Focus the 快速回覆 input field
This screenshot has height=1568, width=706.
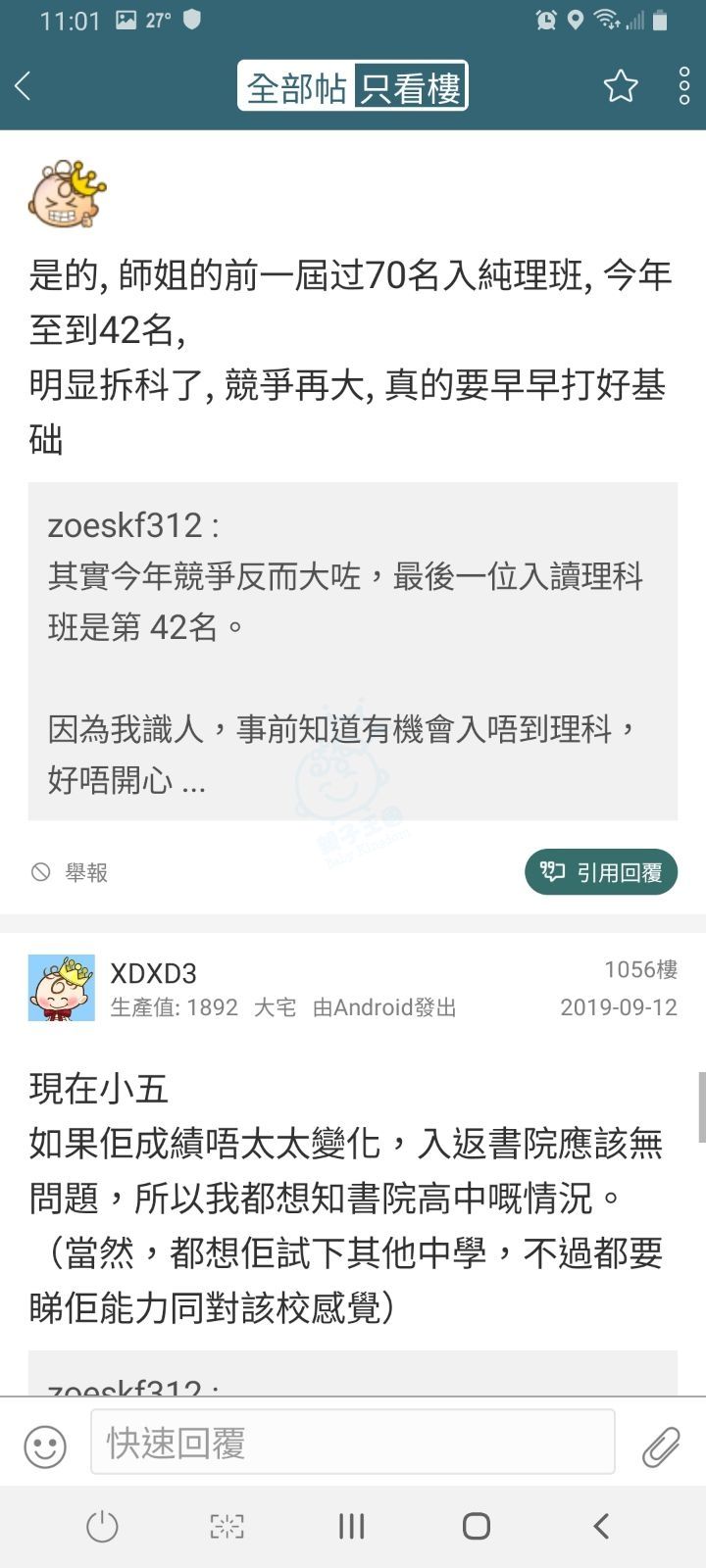pyautogui.click(x=353, y=1443)
